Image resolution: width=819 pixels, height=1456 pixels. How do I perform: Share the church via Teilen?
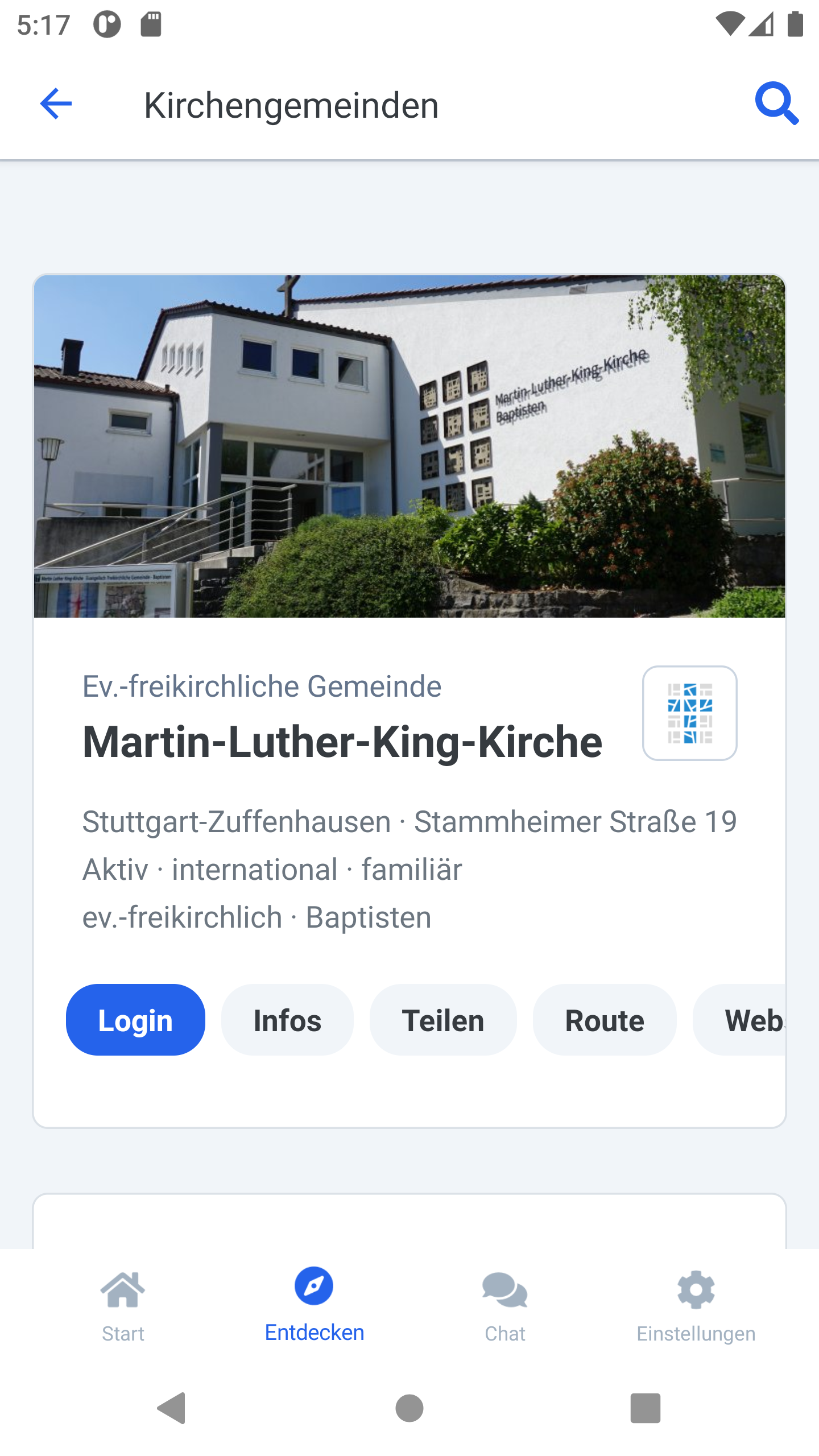coord(443,1020)
